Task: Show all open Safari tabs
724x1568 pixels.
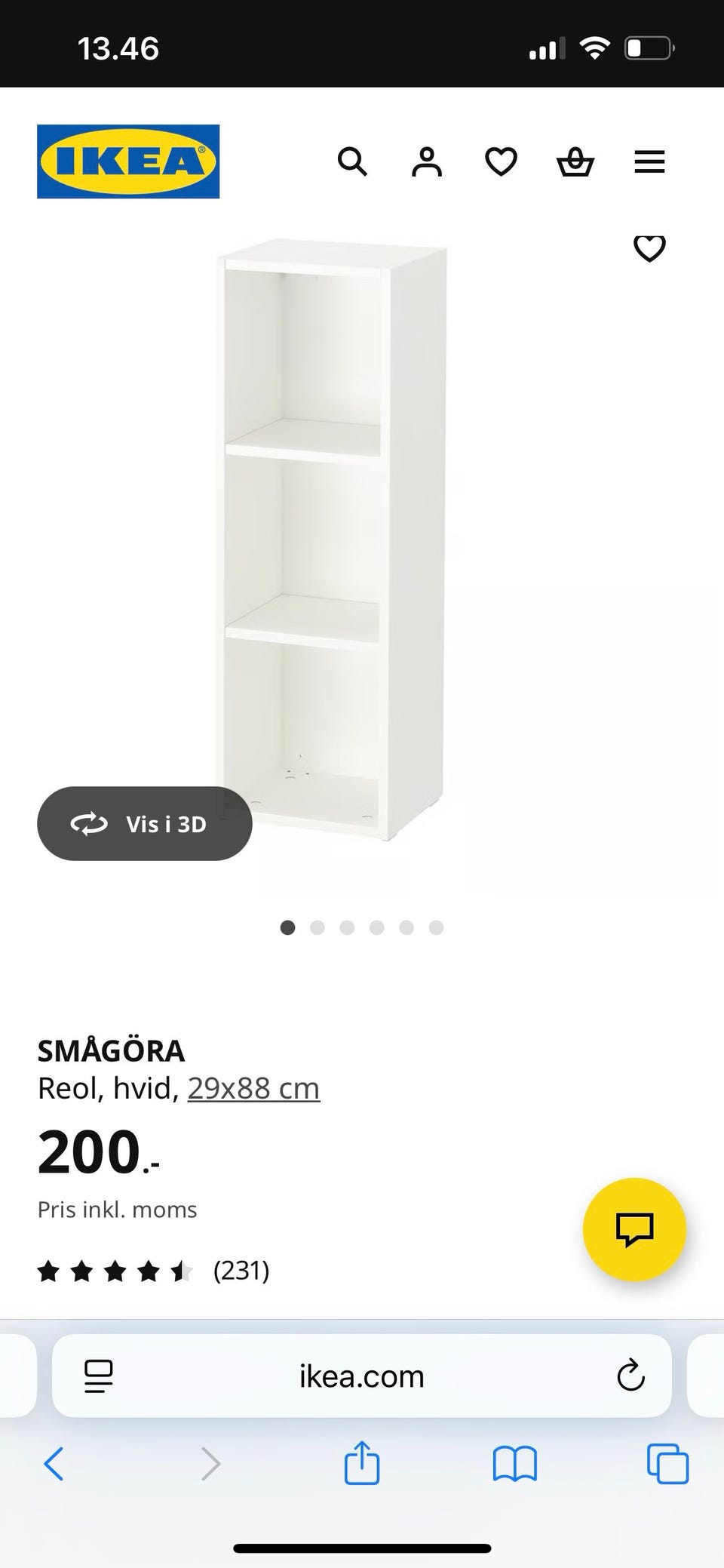Action: 667,1464
